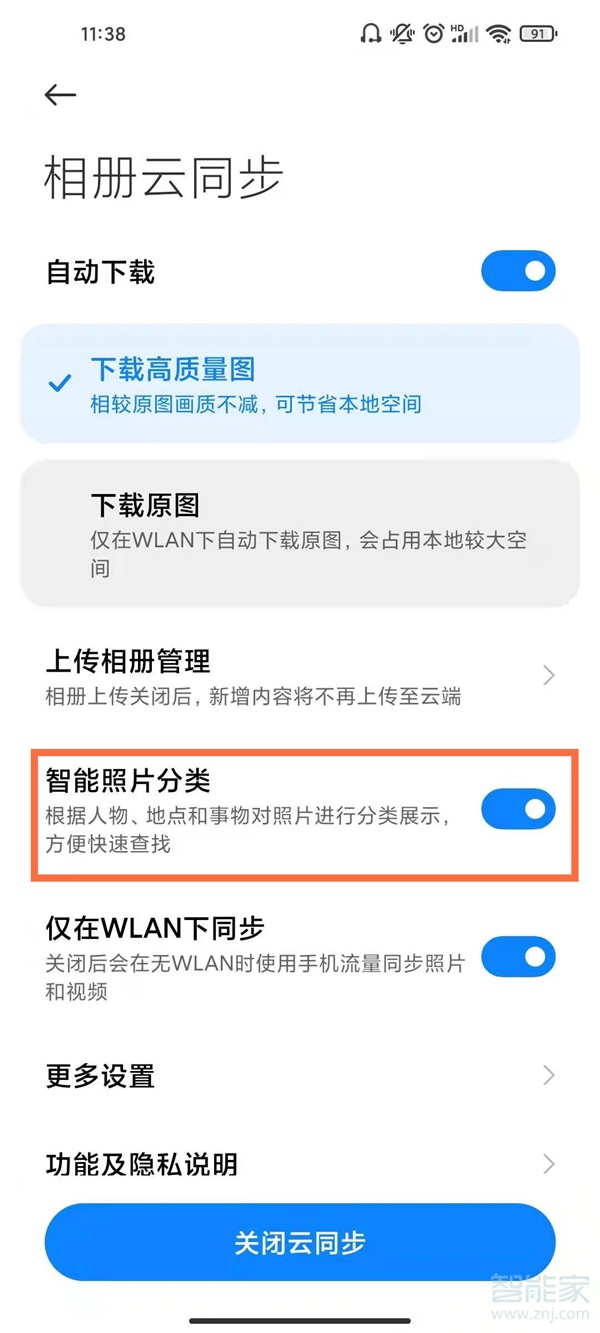Open 上传相册管理 settings

pos(300,676)
